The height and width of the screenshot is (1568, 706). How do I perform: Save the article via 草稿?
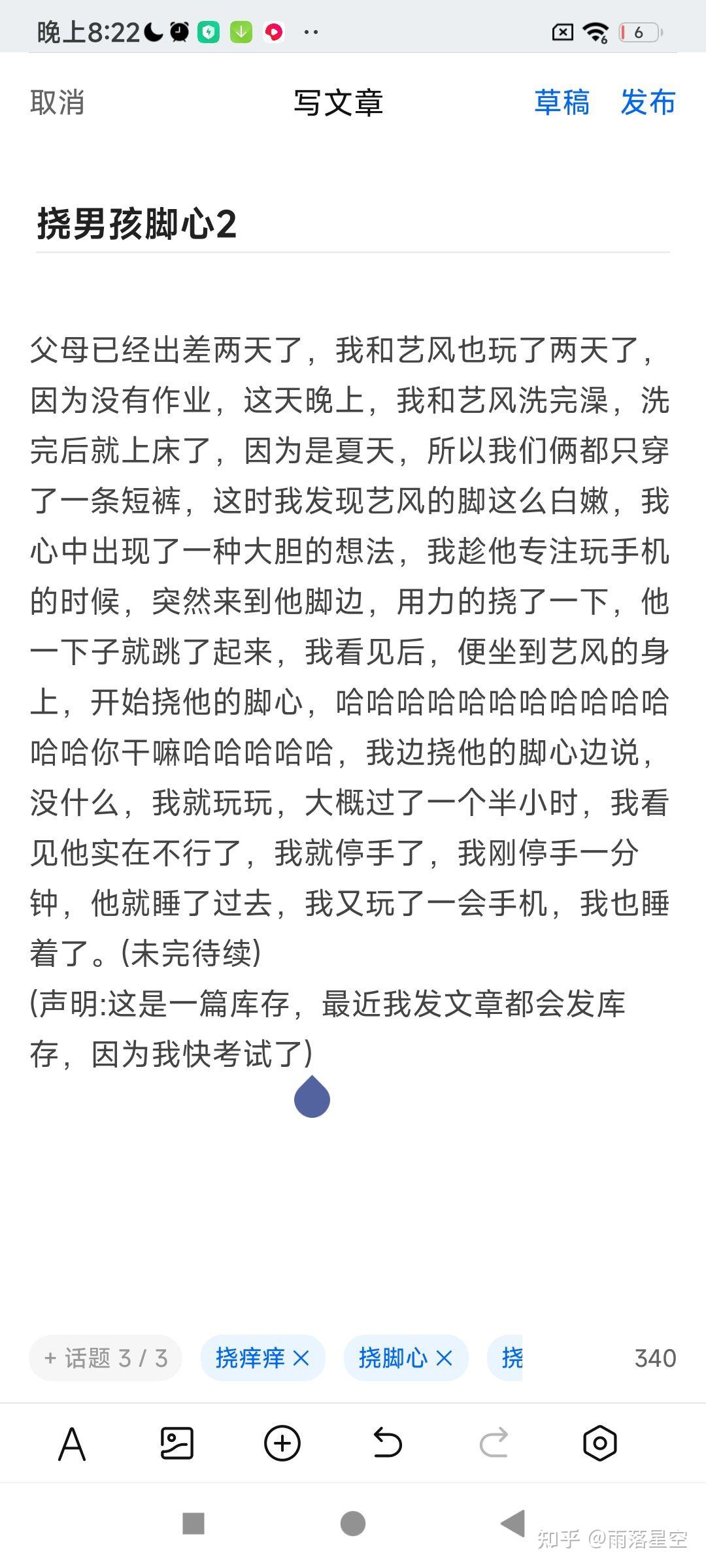(562, 103)
